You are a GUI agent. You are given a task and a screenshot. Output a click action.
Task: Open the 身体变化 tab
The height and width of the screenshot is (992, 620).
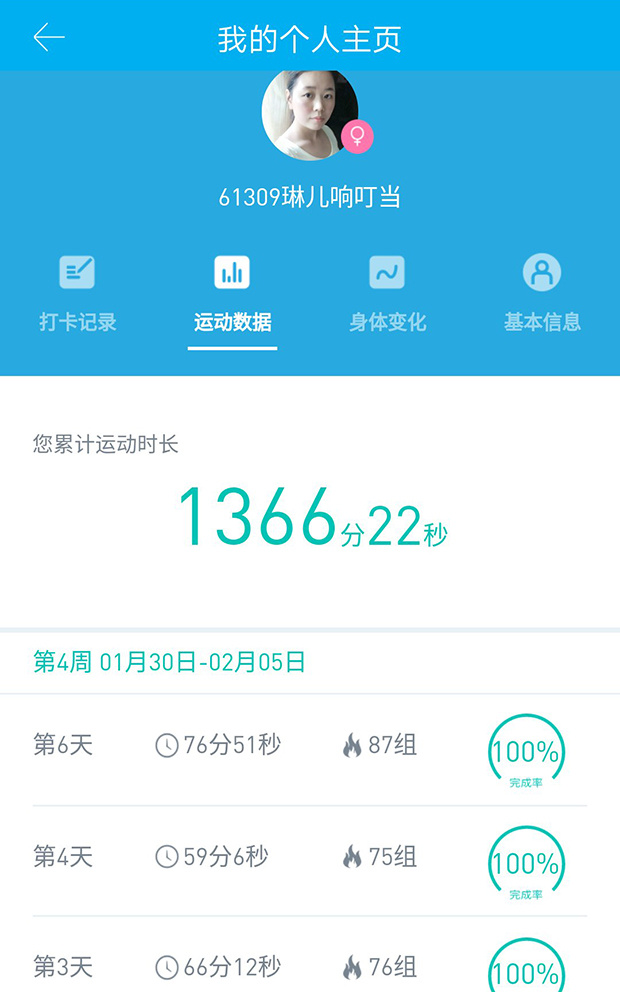pos(387,294)
